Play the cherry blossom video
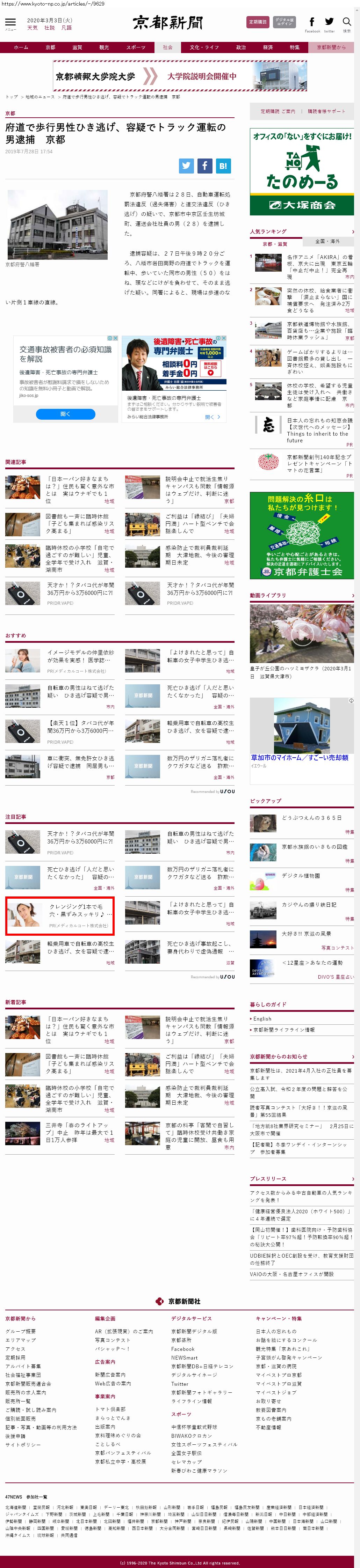 [302, 634]
